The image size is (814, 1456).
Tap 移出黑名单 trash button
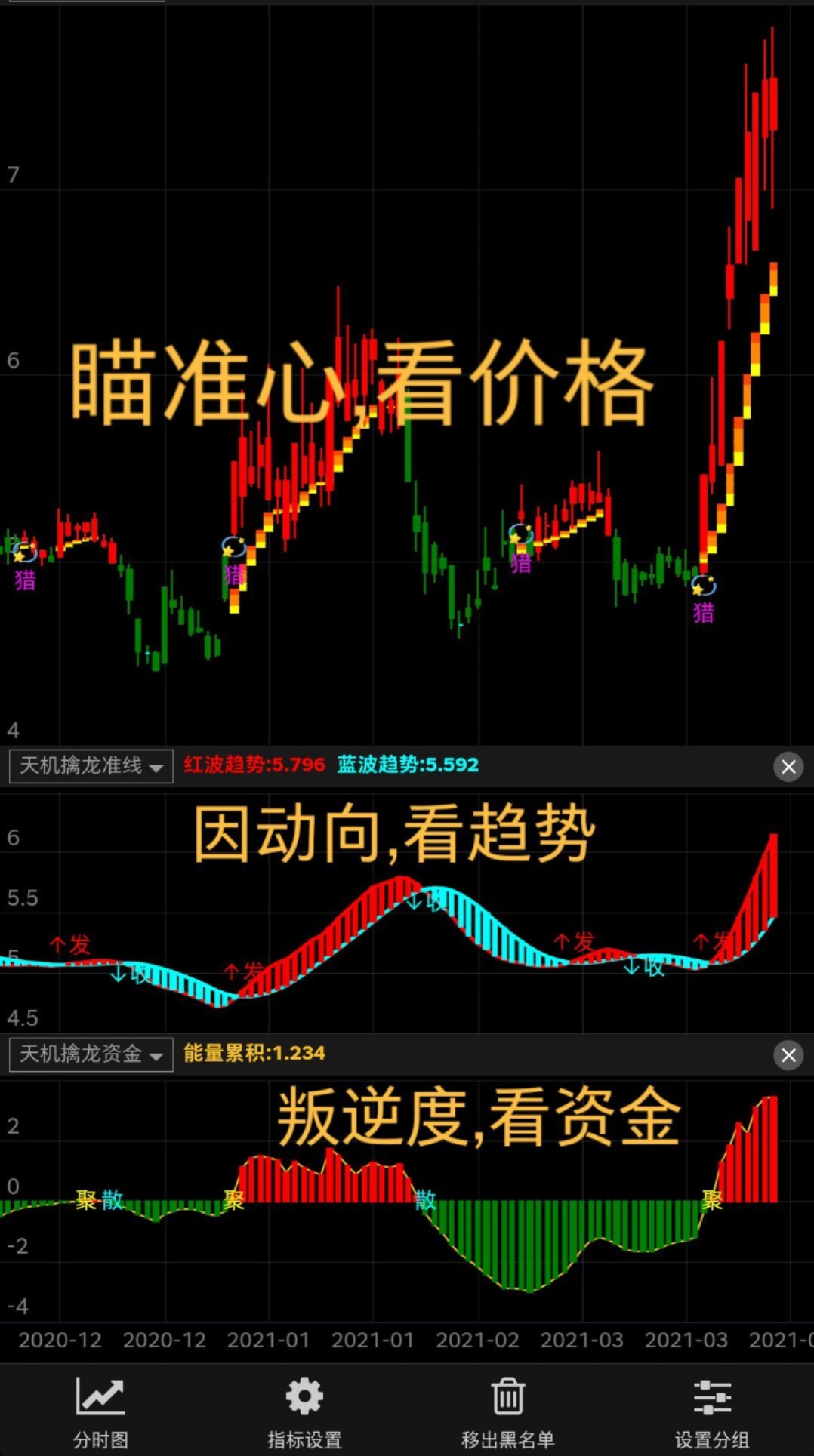point(508,1411)
